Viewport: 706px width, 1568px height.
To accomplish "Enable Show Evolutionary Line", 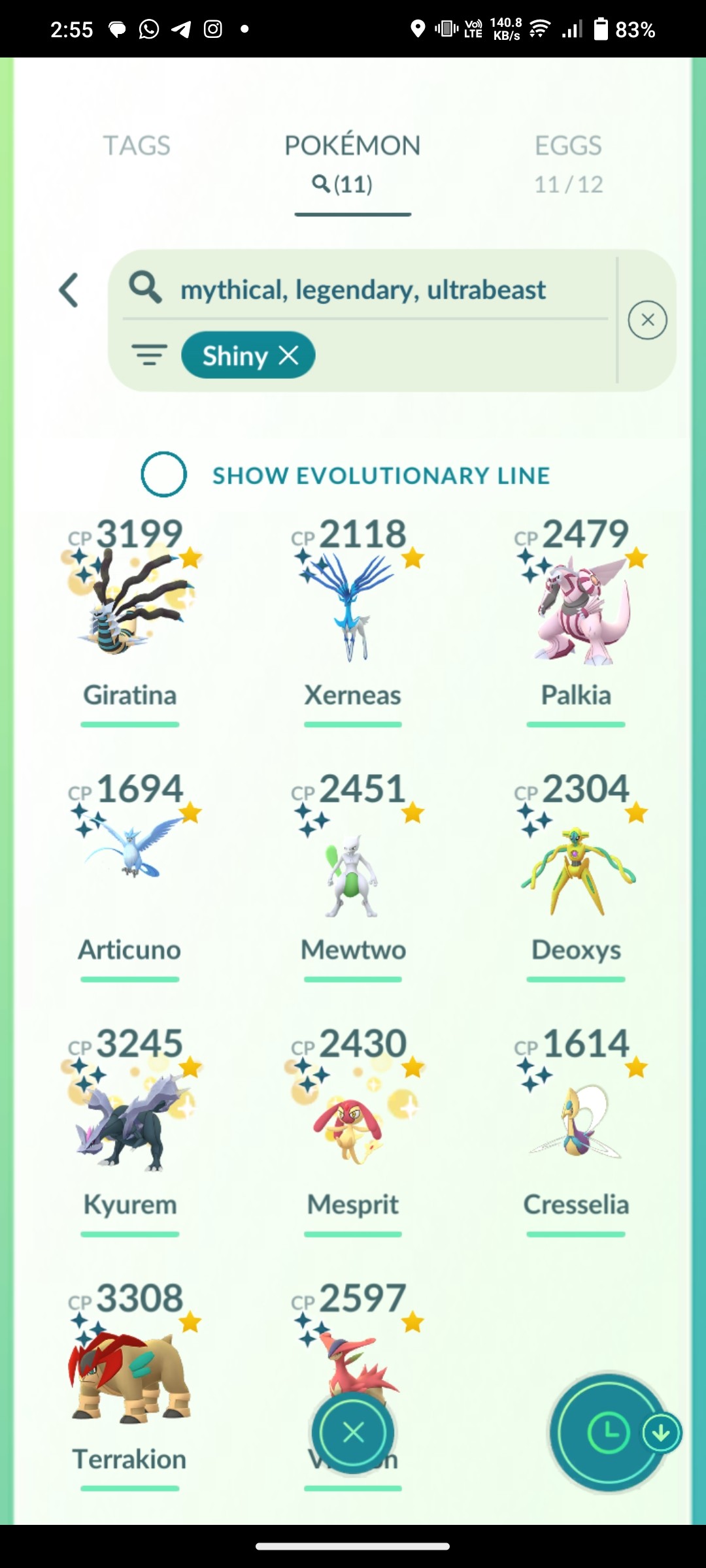I will pos(163,475).
